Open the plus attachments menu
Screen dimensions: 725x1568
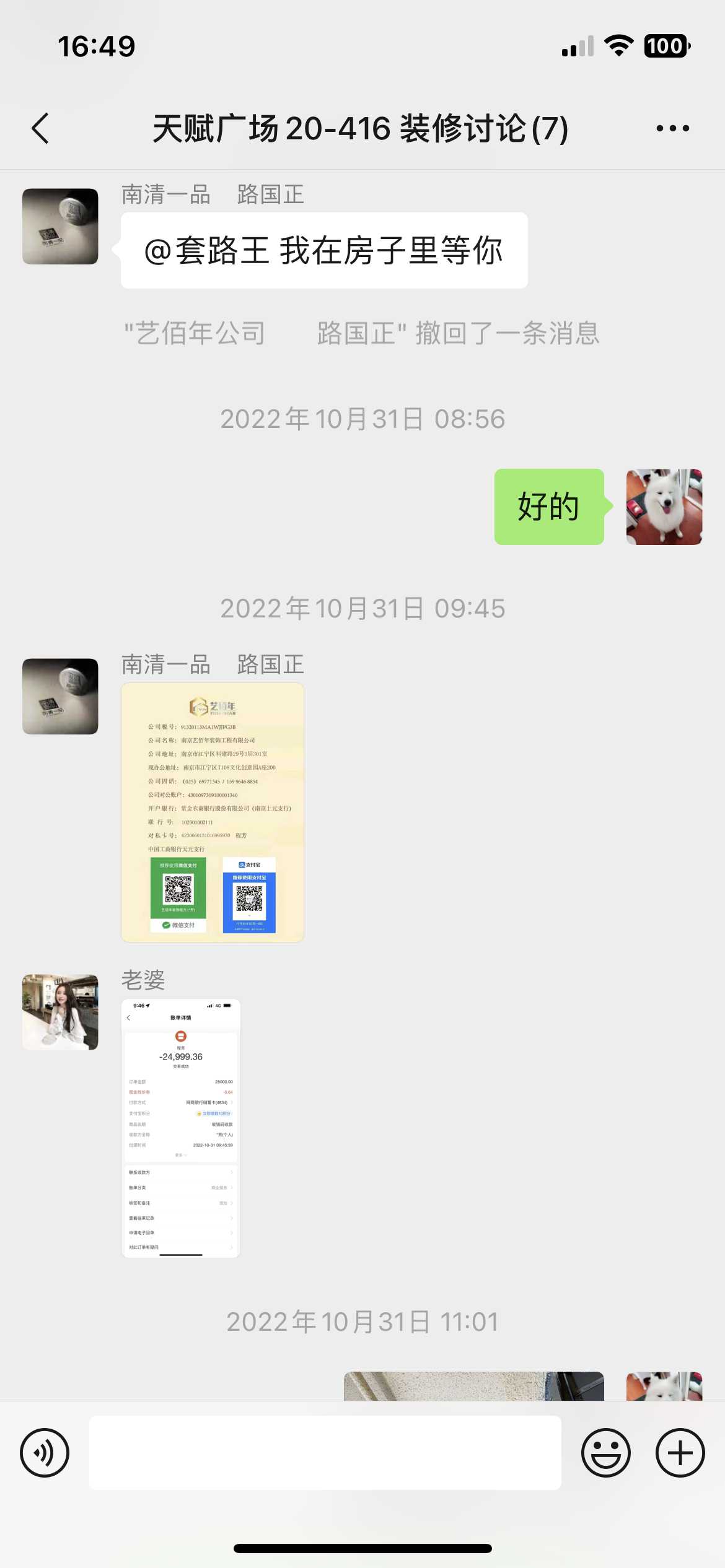click(x=680, y=1452)
